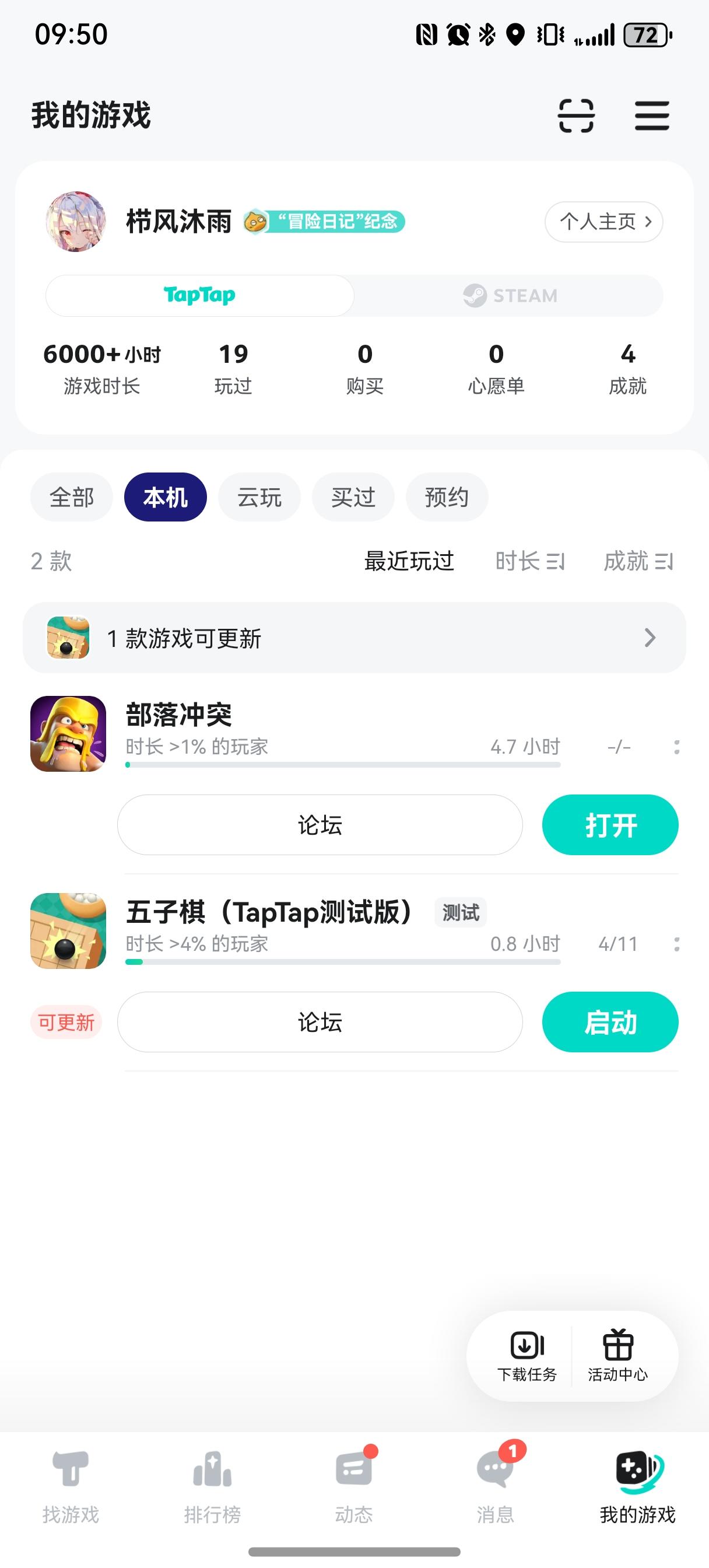Open the QR code scanner icon

pos(577,116)
